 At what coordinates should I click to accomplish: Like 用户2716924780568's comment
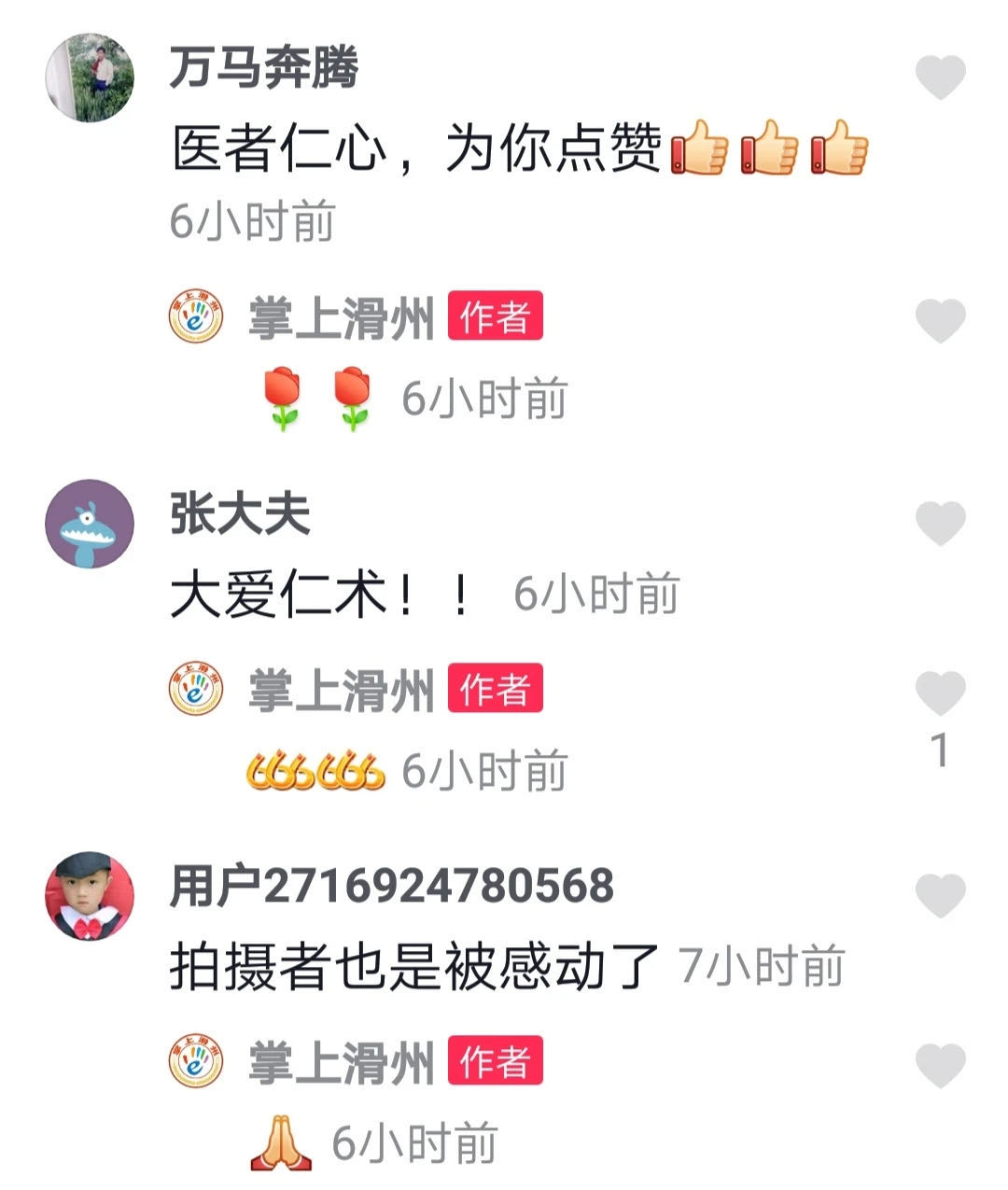(940, 896)
